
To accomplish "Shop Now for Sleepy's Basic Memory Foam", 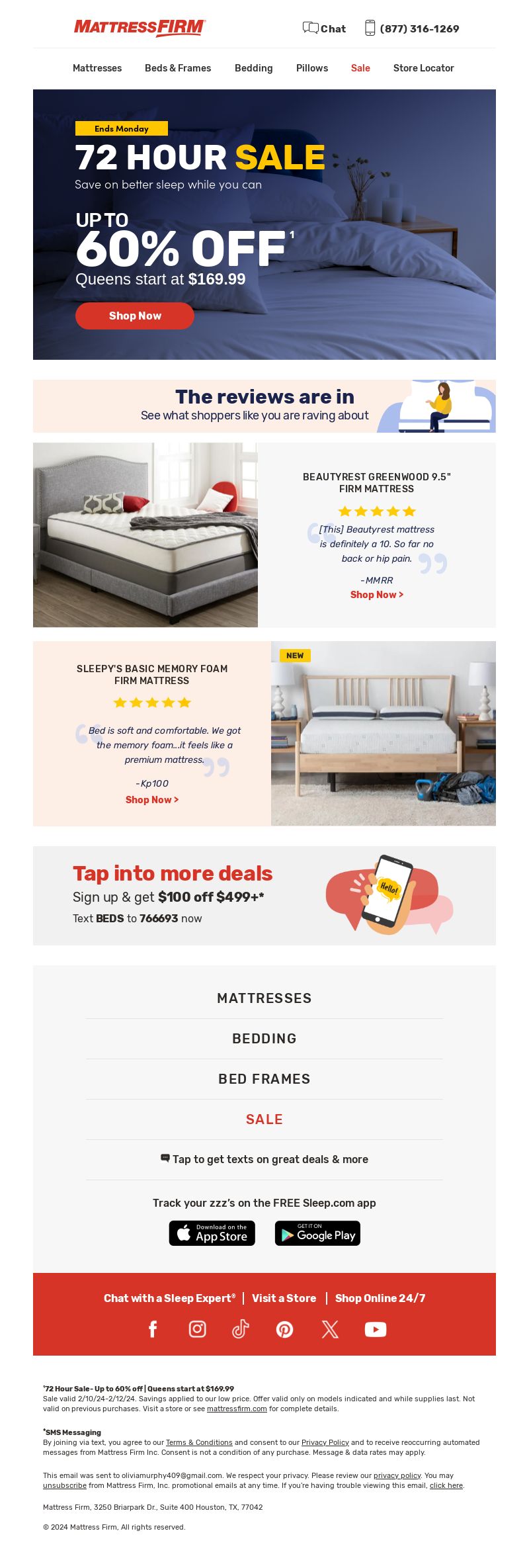I will point(152,800).
